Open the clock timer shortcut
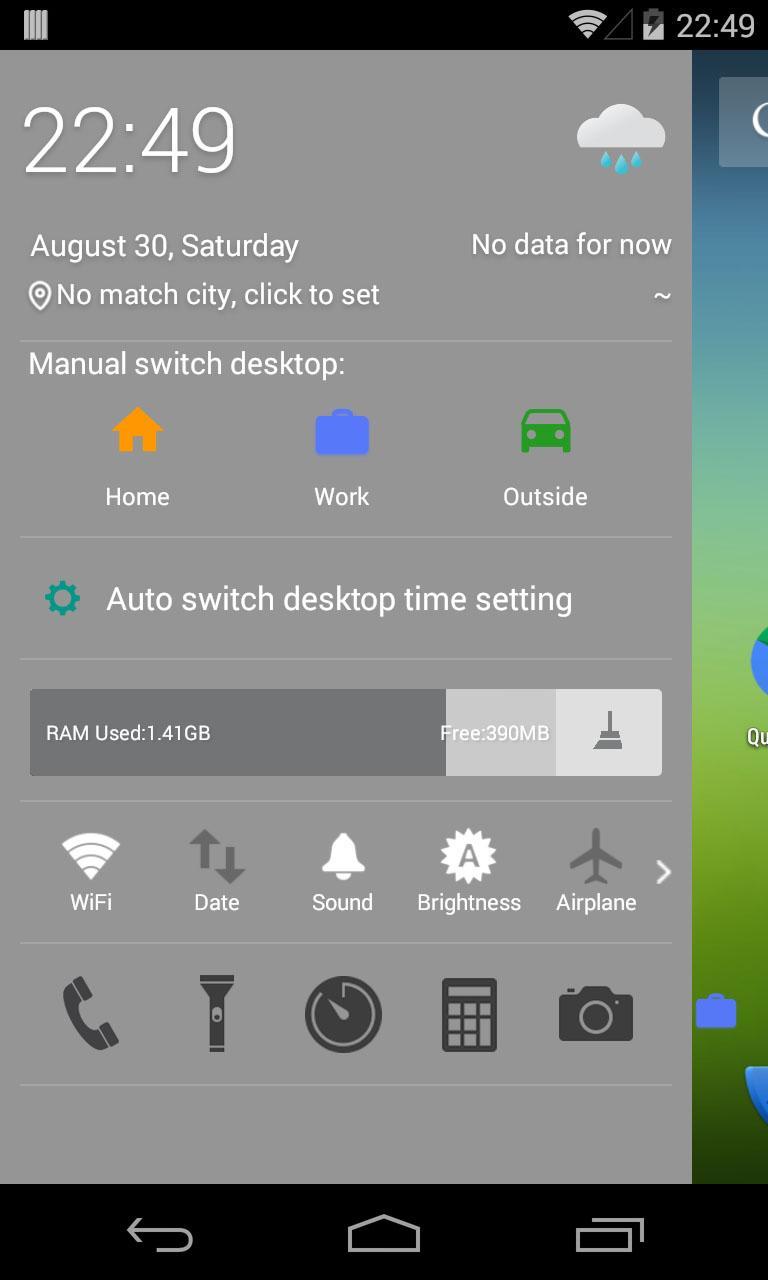The image size is (768, 1280). pos(343,1014)
